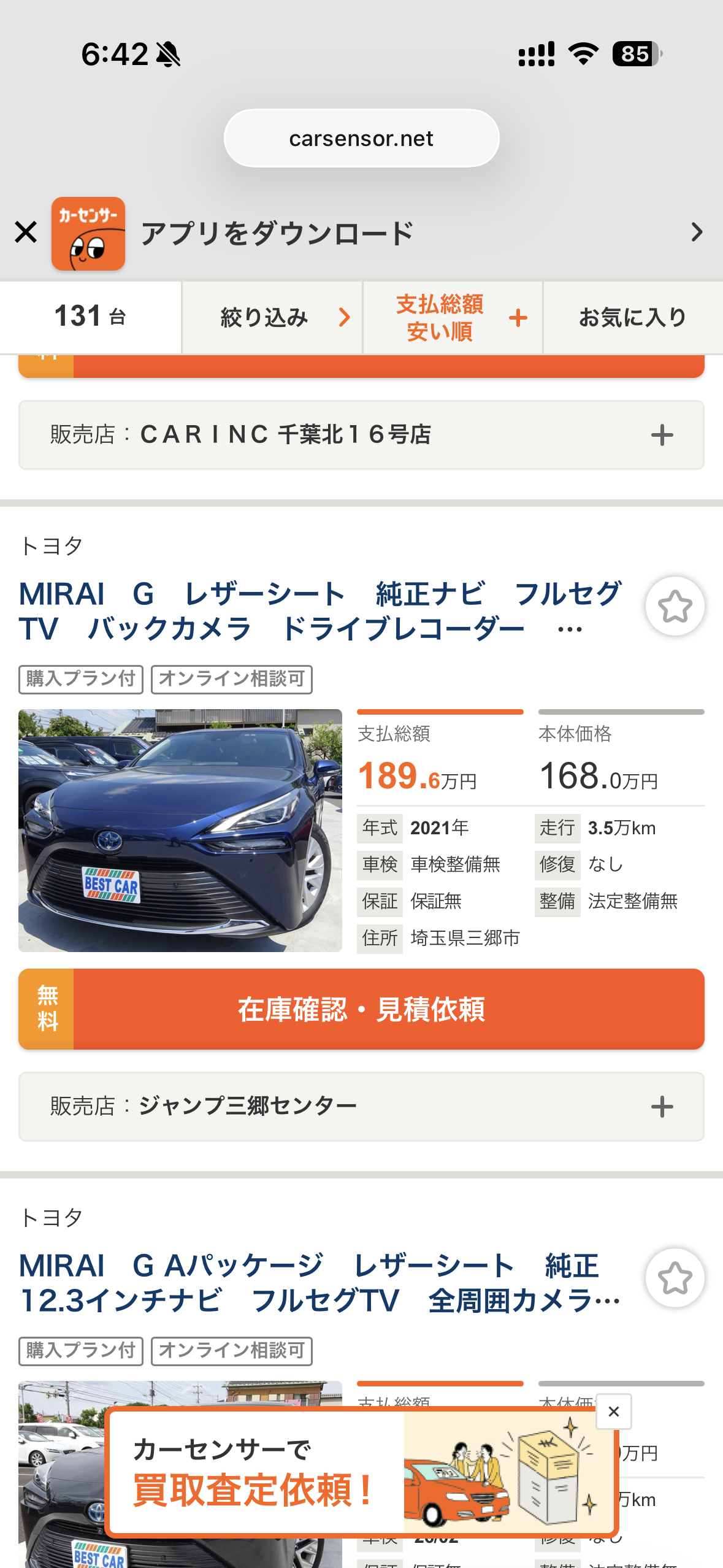Tap the carsensor.net address bar
The image size is (723, 1568).
(x=361, y=139)
